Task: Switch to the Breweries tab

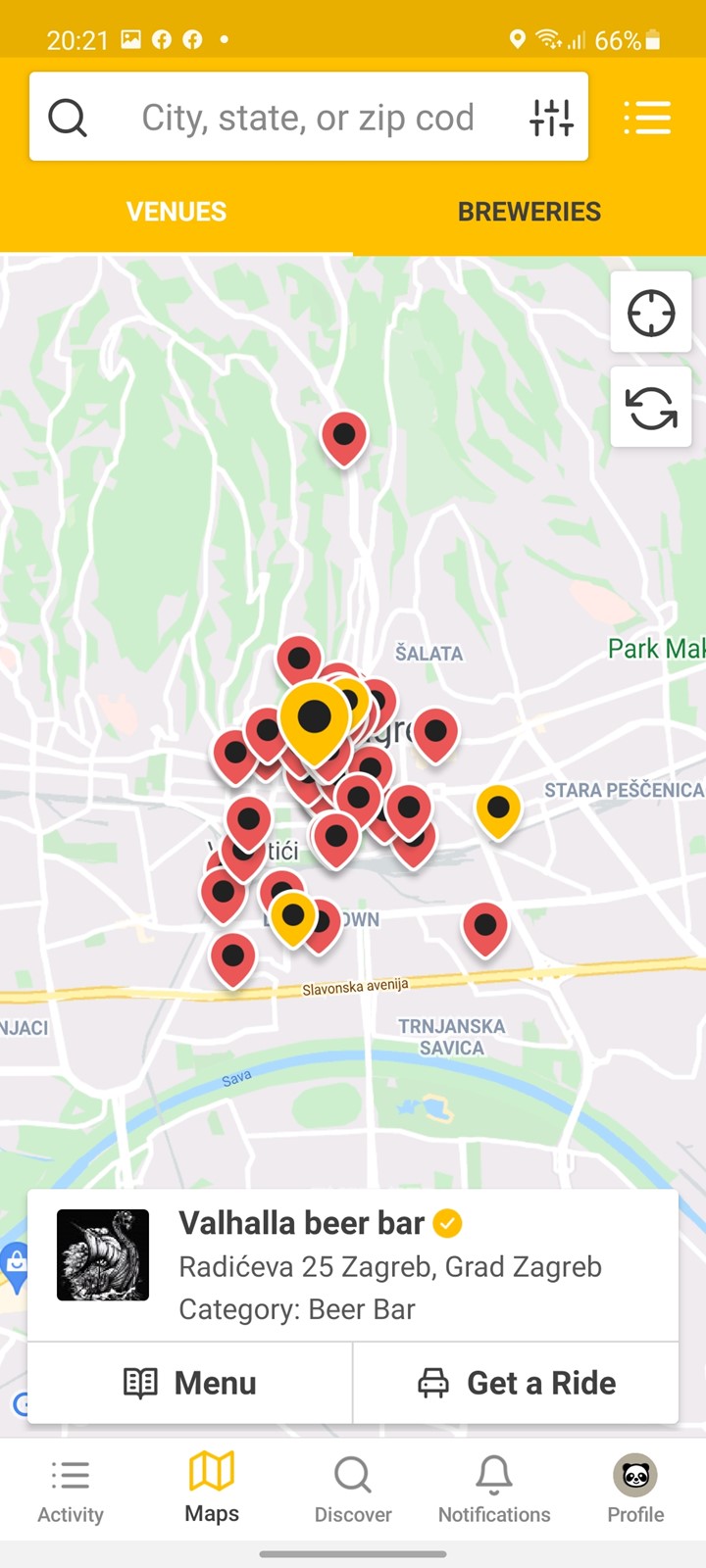Action: [529, 212]
